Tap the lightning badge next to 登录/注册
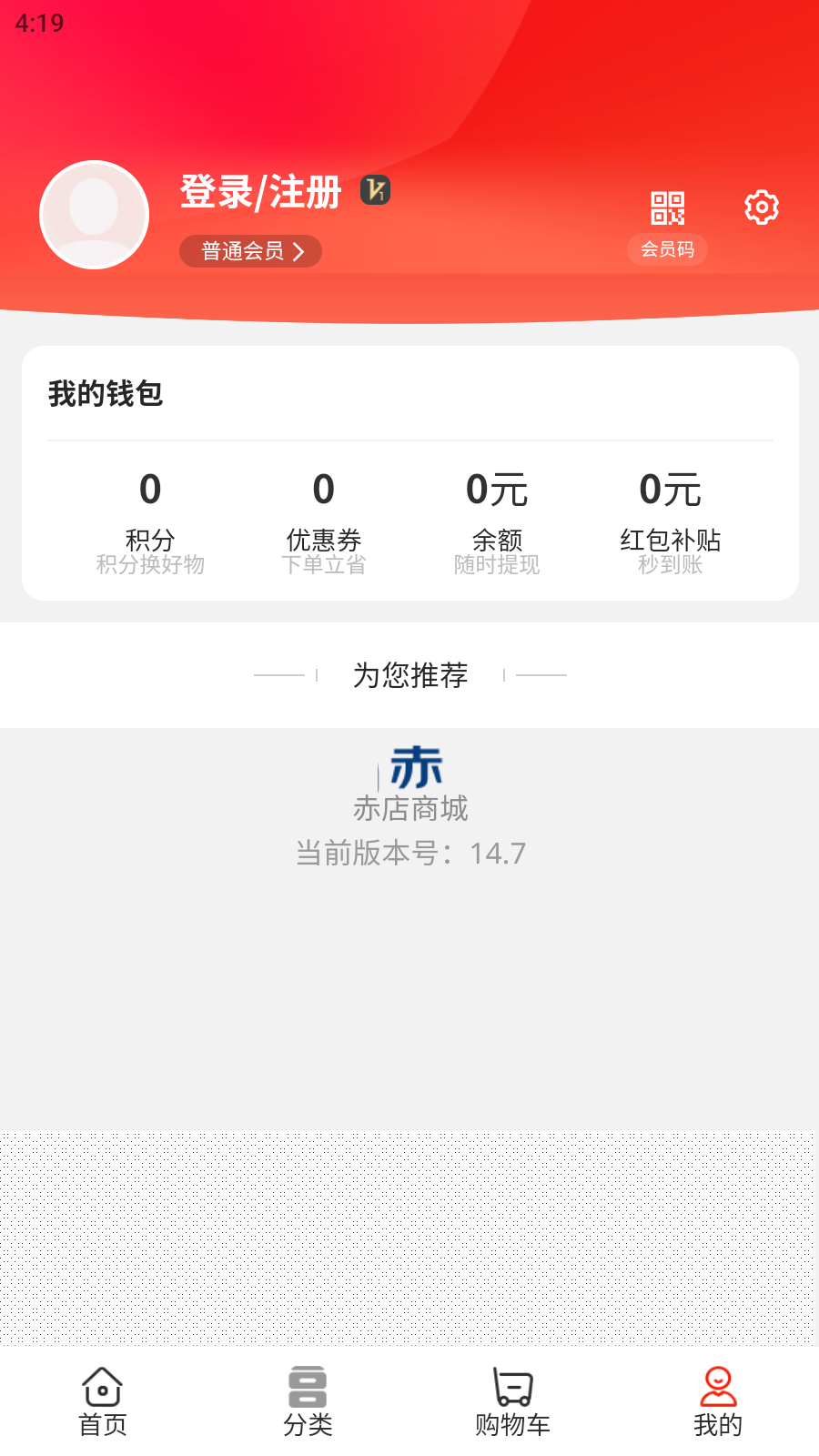The image size is (819, 1456). point(376,191)
